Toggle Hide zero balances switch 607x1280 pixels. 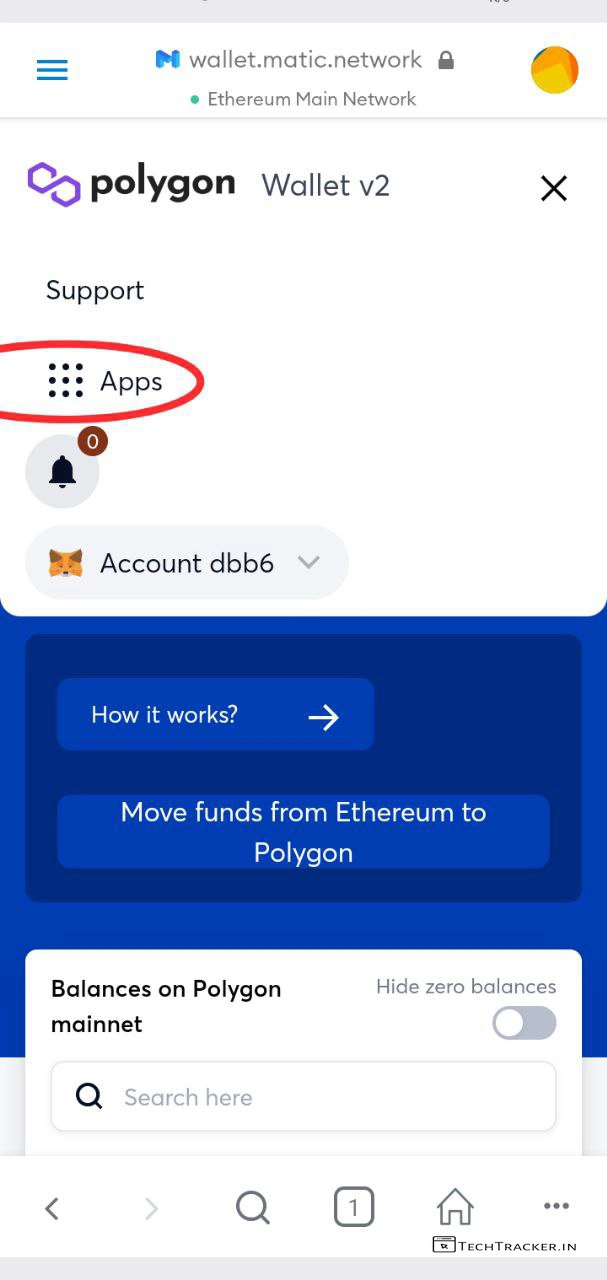[x=525, y=1023]
